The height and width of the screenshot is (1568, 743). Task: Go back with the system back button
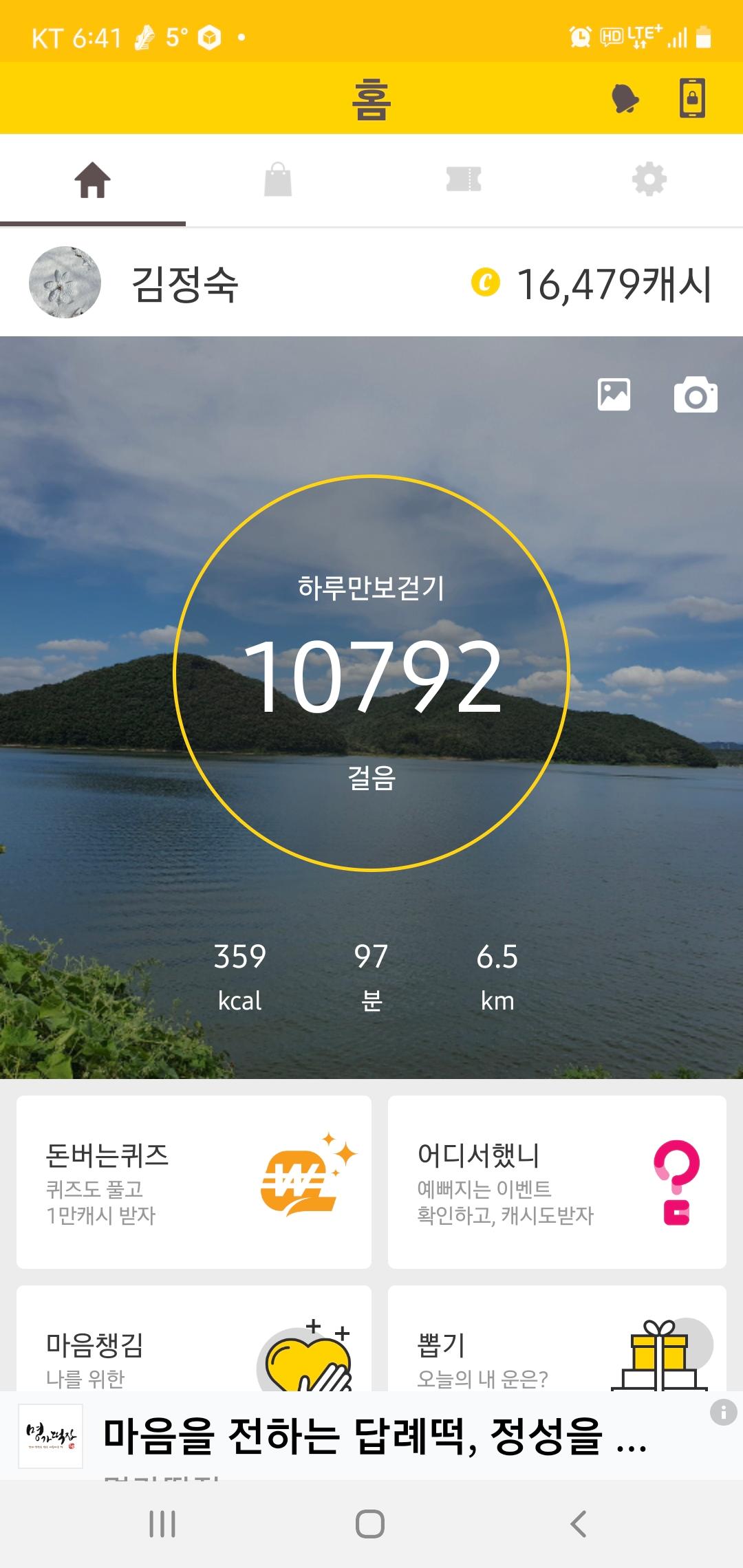point(579,1524)
